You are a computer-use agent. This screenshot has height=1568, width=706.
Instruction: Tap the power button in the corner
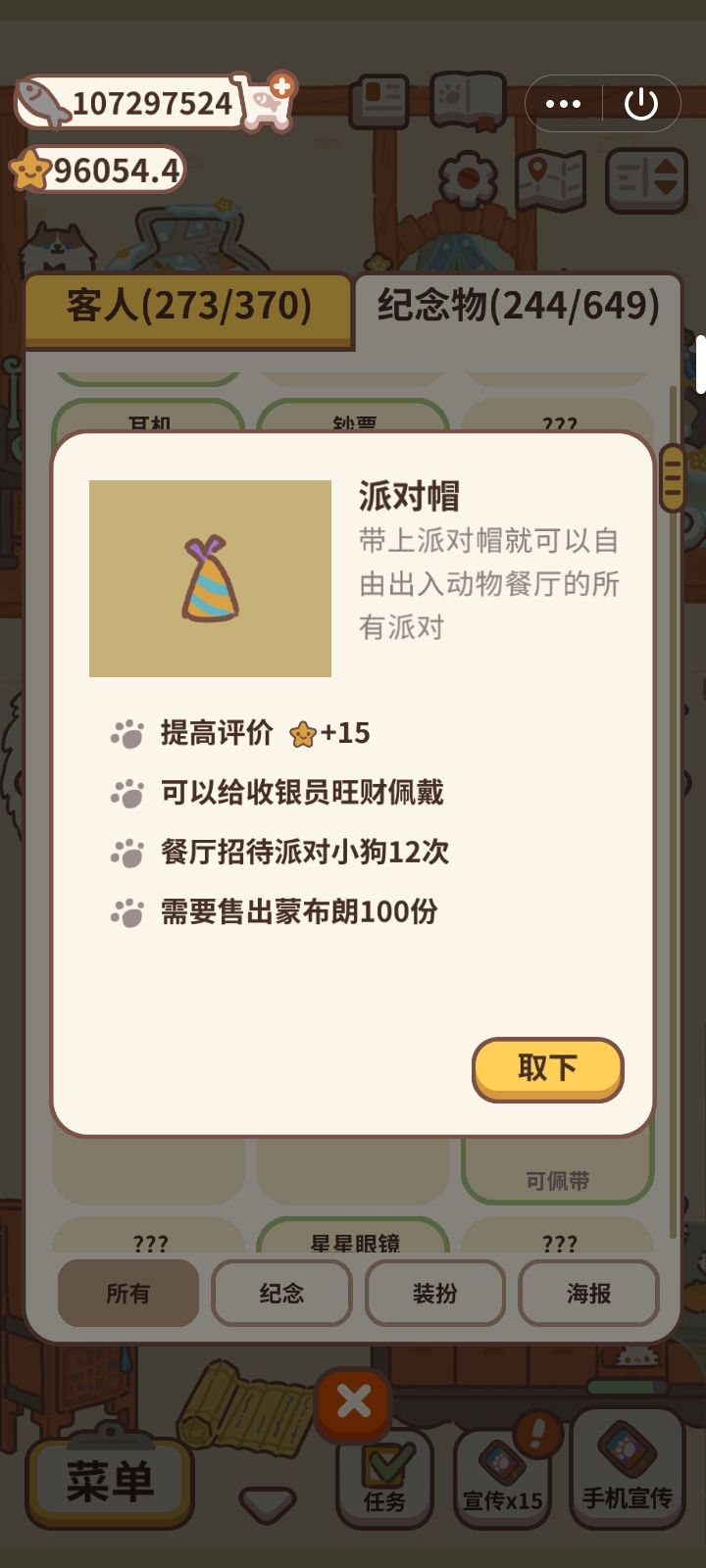tap(642, 102)
